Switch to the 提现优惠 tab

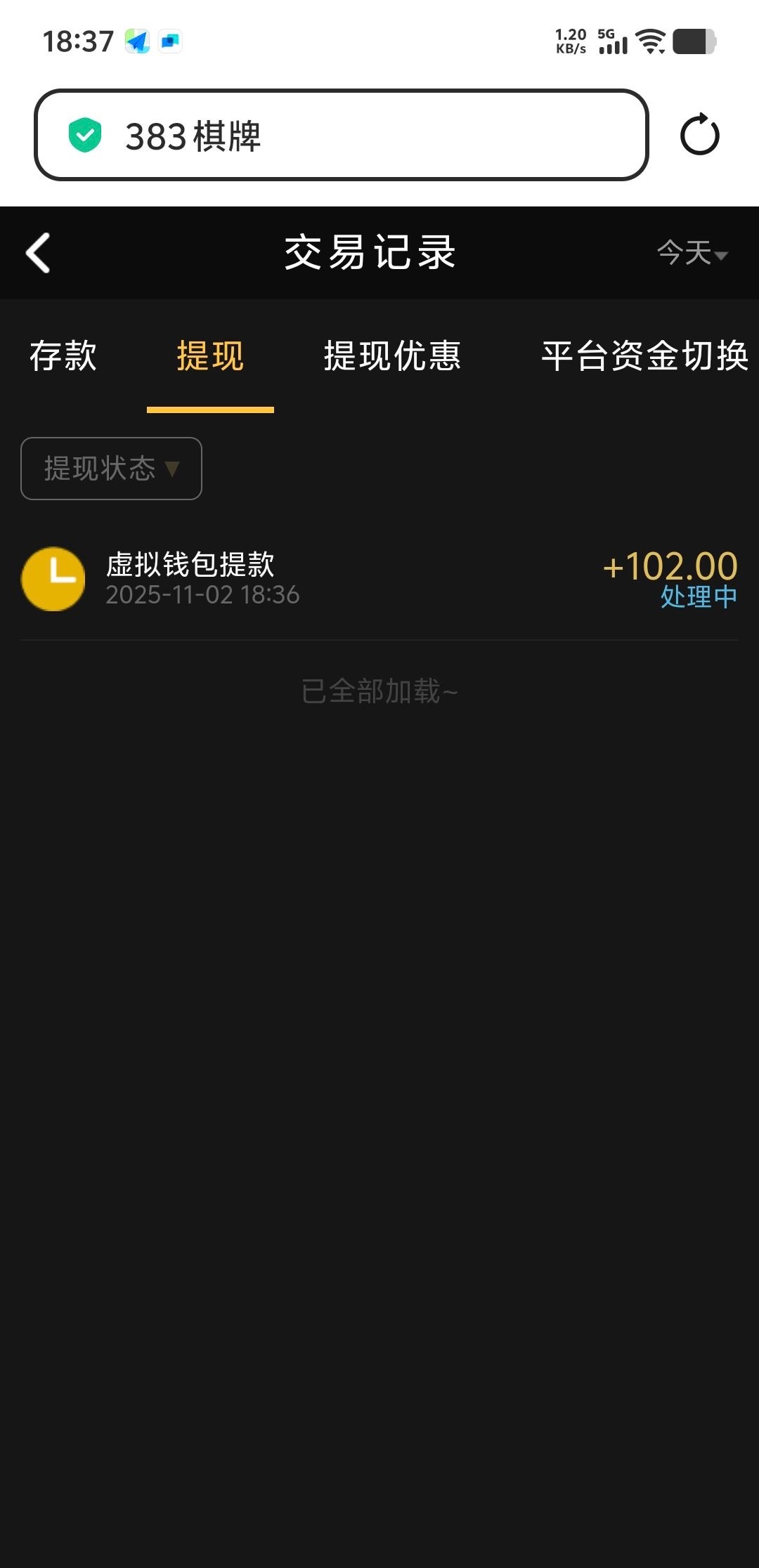click(392, 355)
